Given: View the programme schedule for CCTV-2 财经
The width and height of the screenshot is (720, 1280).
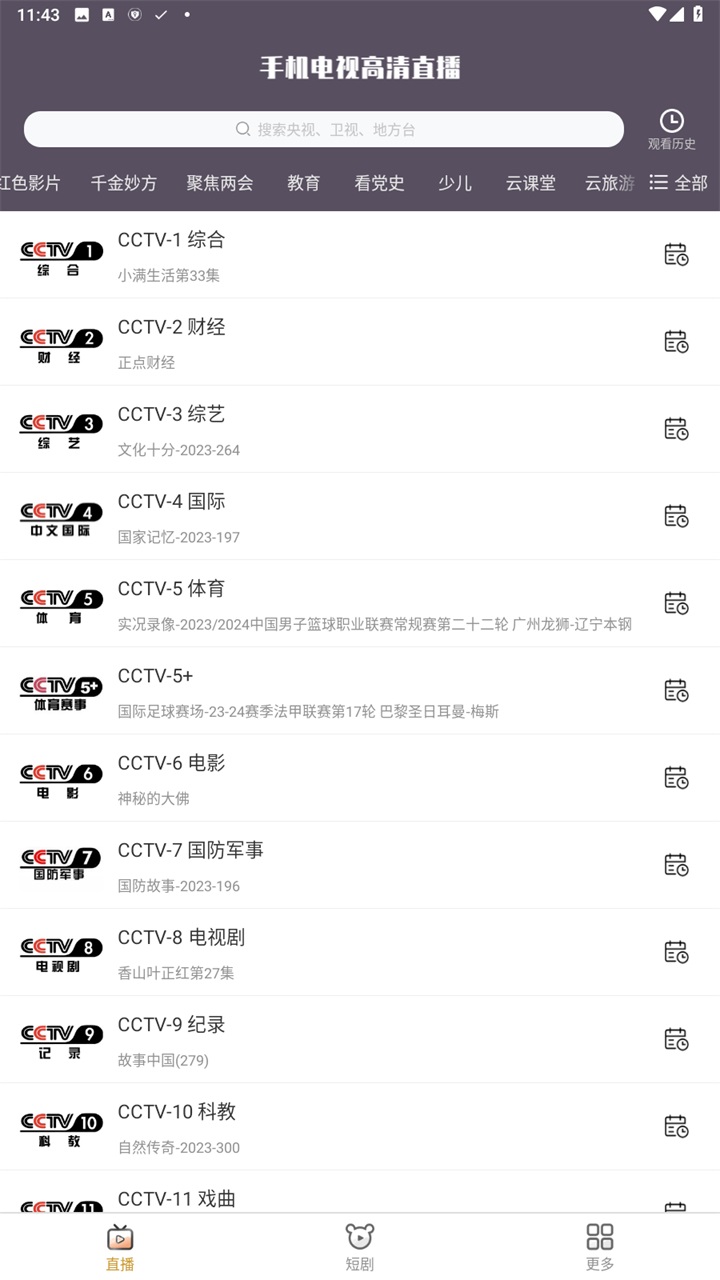Looking at the screenshot, I should coord(676,341).
